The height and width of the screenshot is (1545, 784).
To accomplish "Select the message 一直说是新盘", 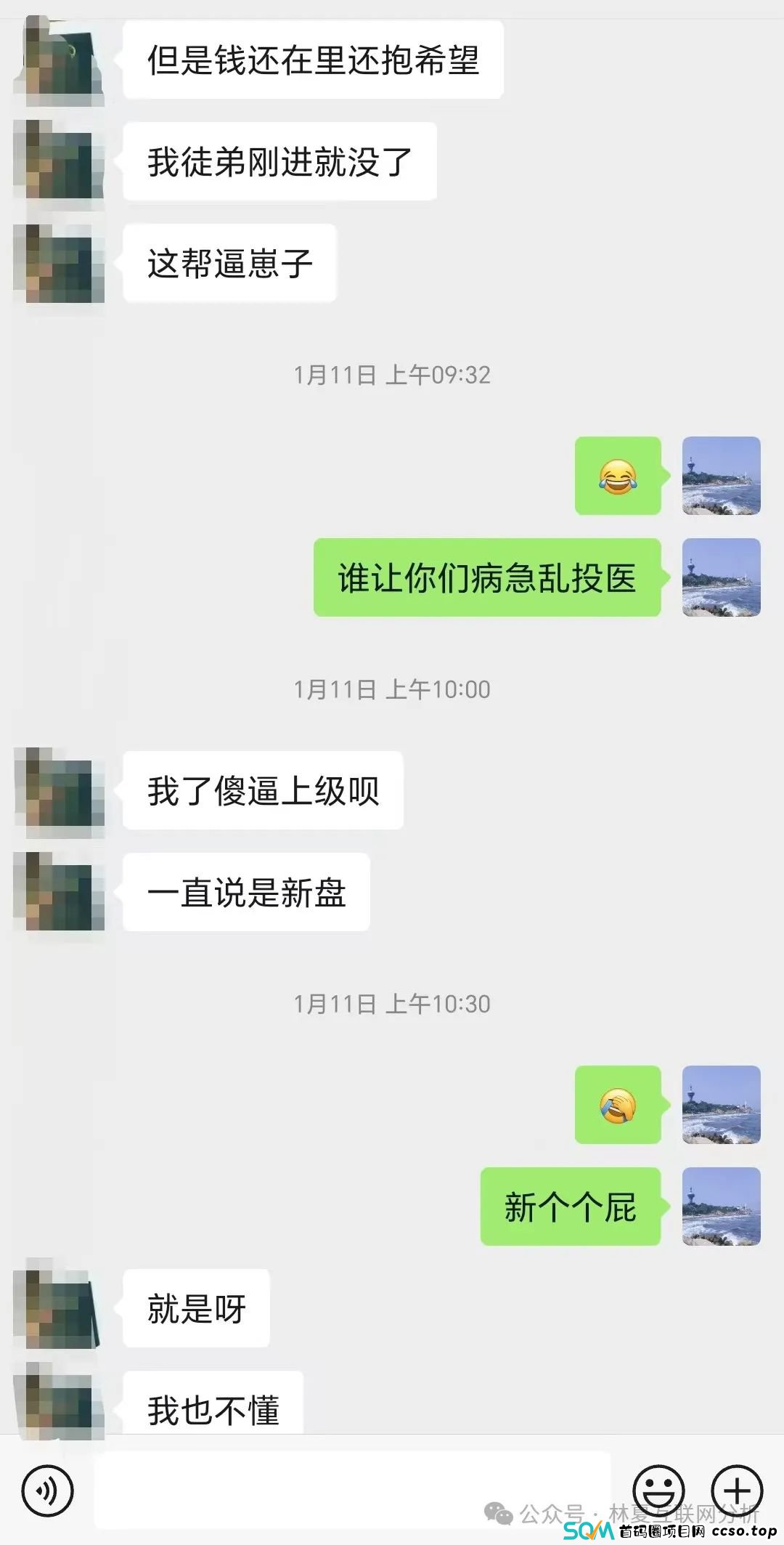I will [246, 893].
